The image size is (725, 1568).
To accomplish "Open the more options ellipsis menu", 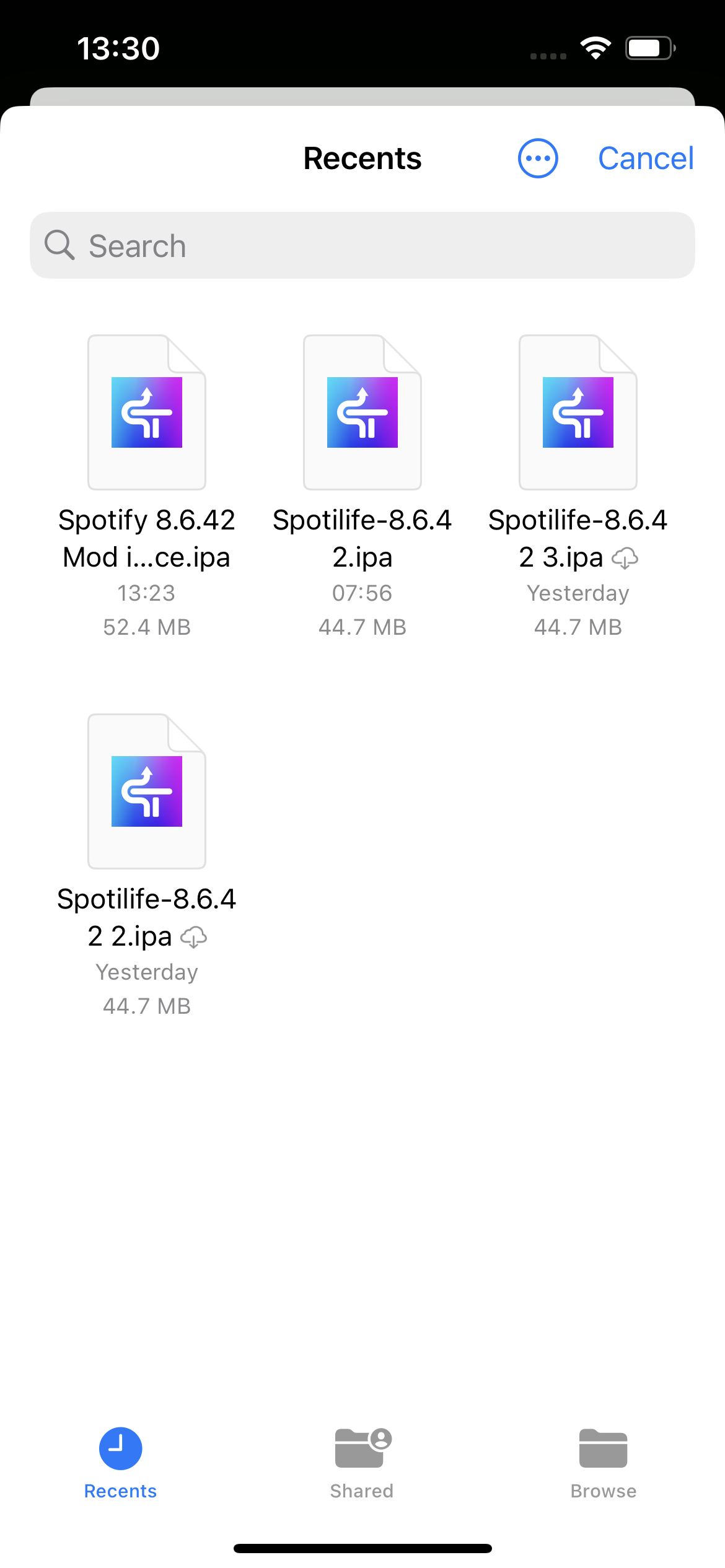I will pyautogui.click(x=537, y=159).
